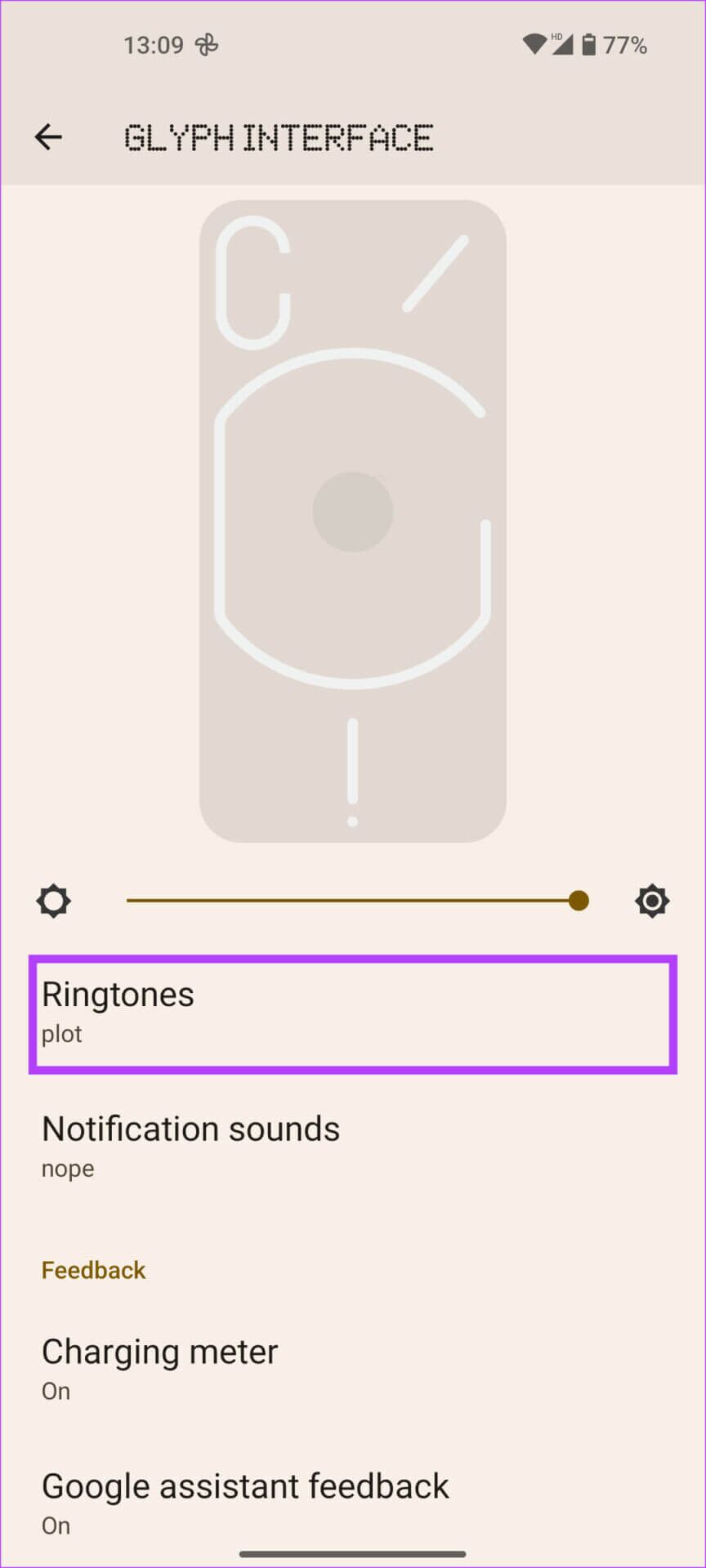Image resolution: width=706 pixels, height=1568 pixels.
Task: Open Ringtones settings
Action: click(351, 1013)
